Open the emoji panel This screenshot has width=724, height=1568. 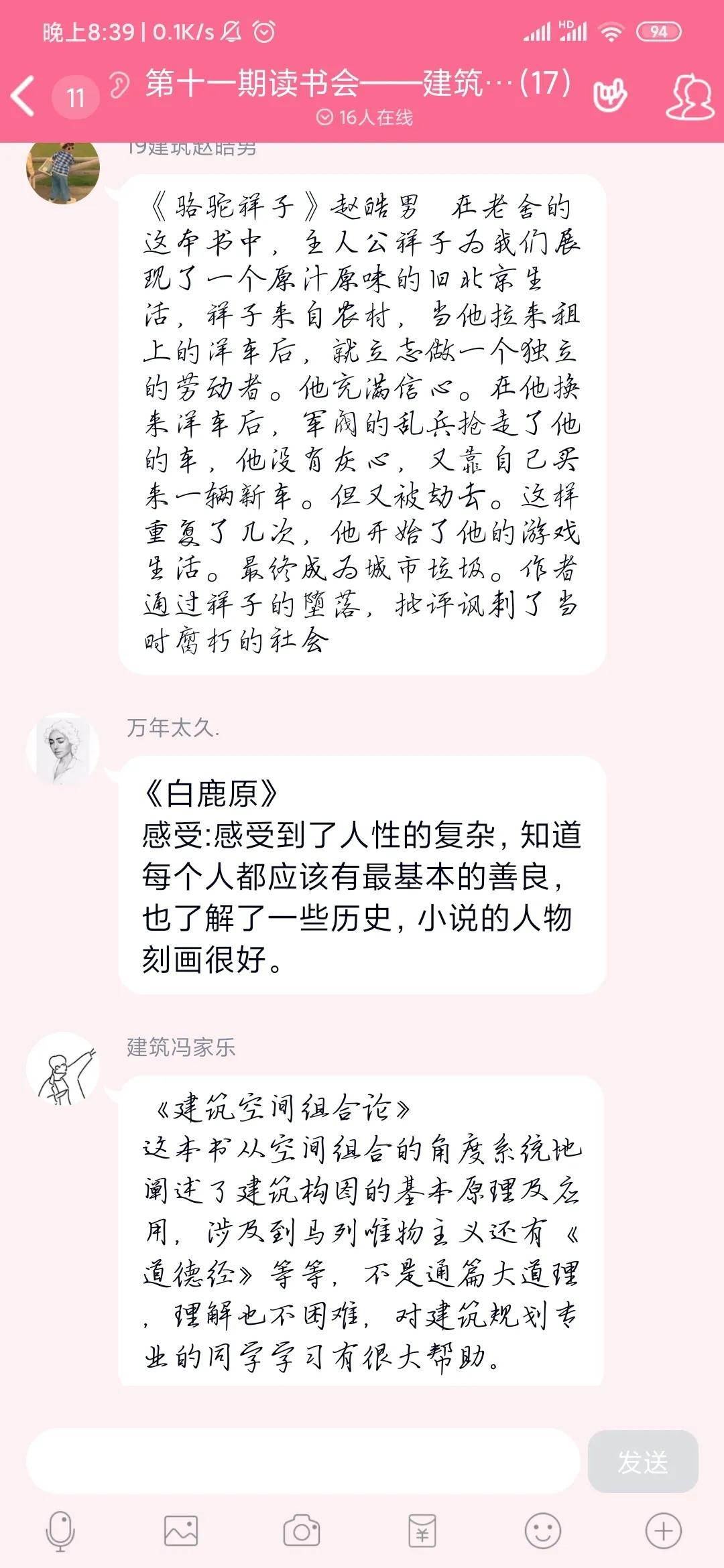(x=543, y=1531)
